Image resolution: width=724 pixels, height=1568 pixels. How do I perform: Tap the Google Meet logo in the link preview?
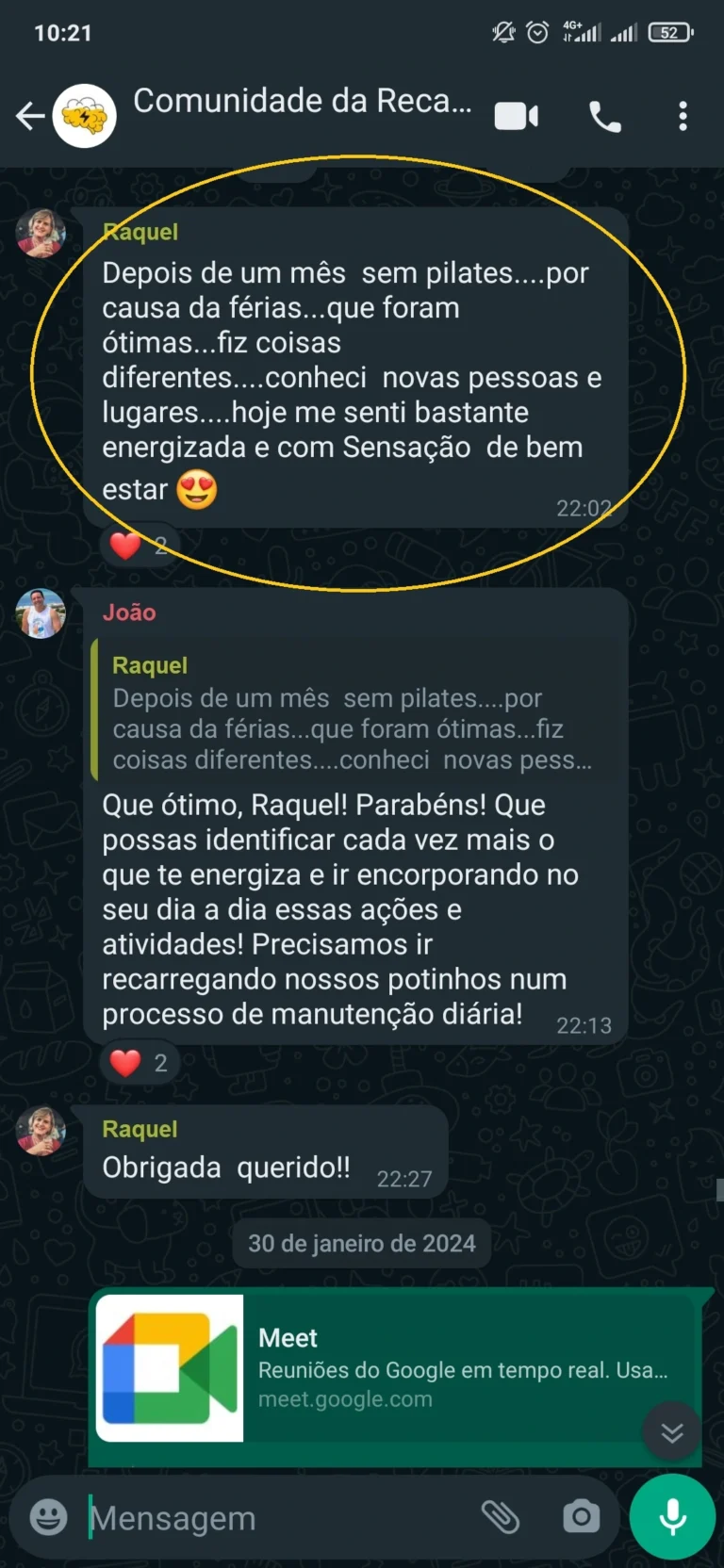pos(170,1369)
